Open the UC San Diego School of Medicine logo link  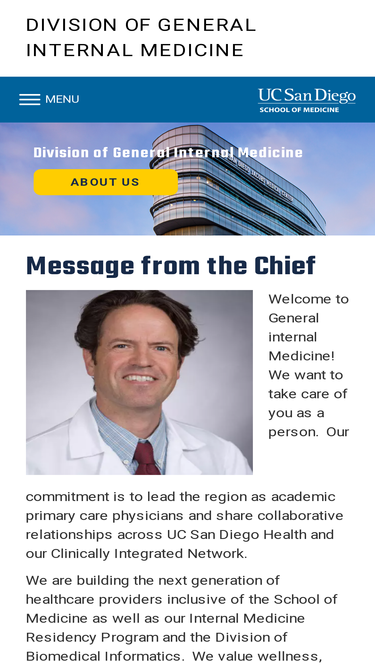point(307,100)
